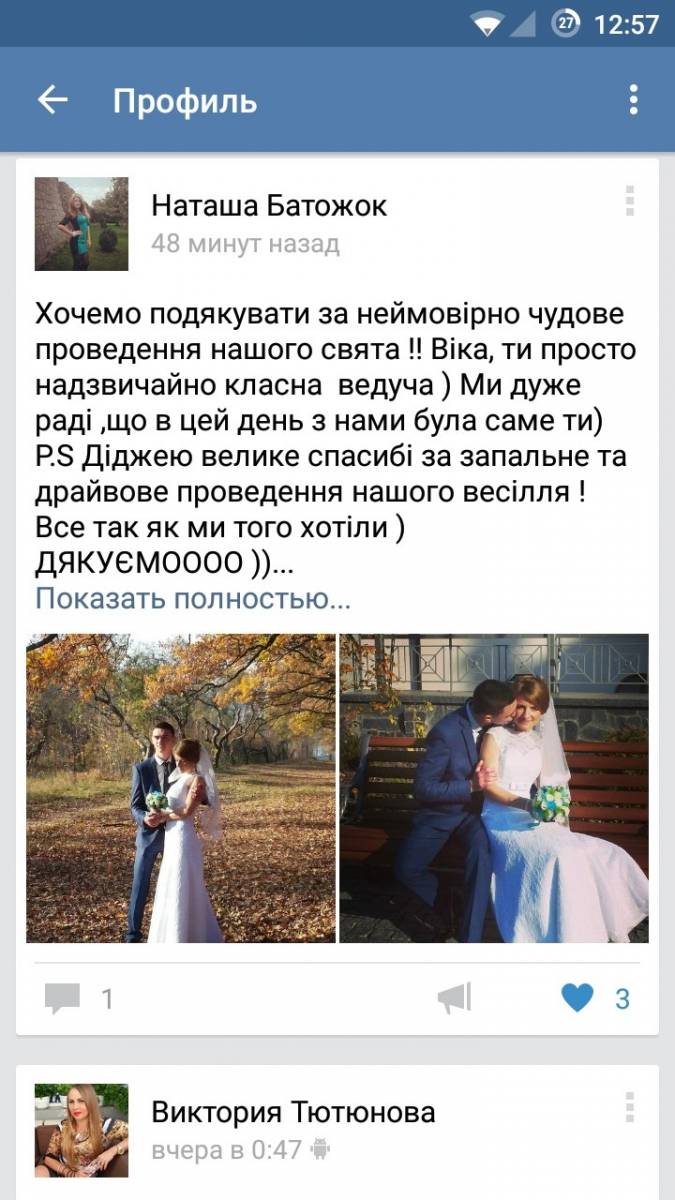Go back from the Профиль screen

(52, 100)
